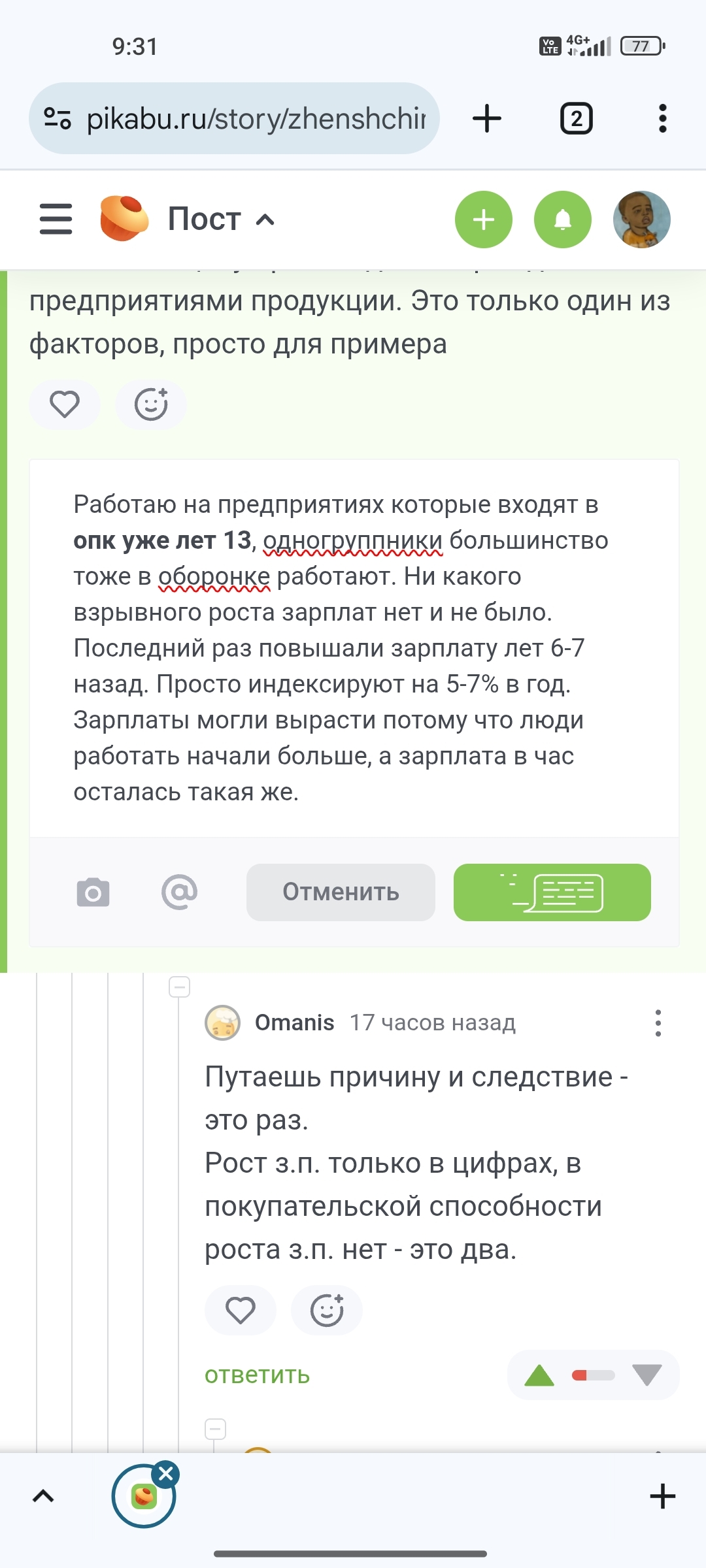
Task: Open the profile avatar
Action: tap(641, 220)
